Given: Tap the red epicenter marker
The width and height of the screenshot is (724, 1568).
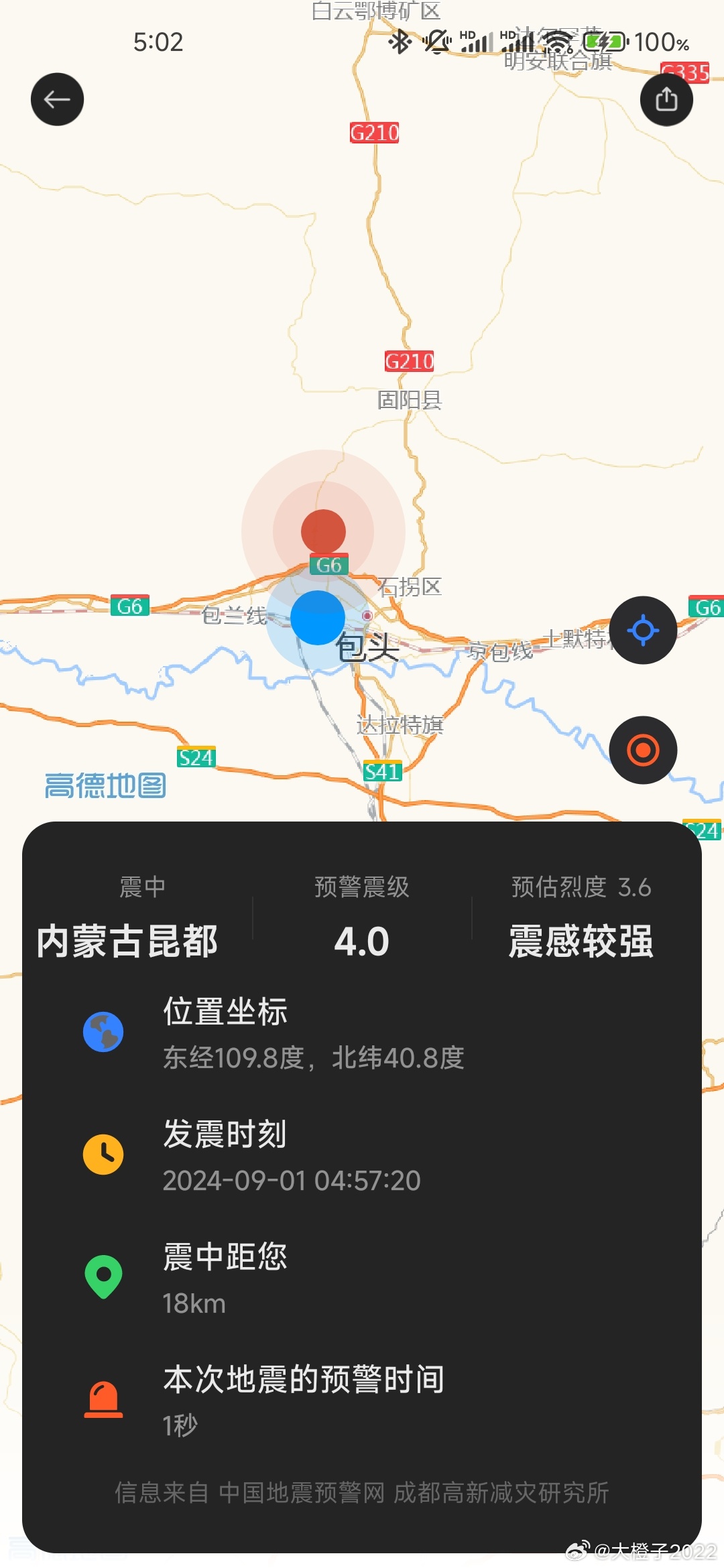Looking at the screenshot, I should [323, 531].
